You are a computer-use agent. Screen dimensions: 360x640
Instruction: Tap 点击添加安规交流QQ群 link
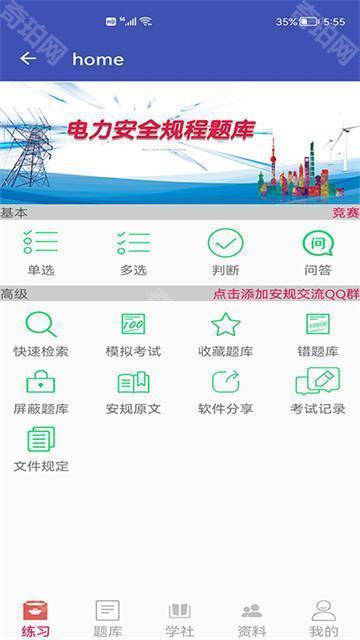tap(286, 294)
